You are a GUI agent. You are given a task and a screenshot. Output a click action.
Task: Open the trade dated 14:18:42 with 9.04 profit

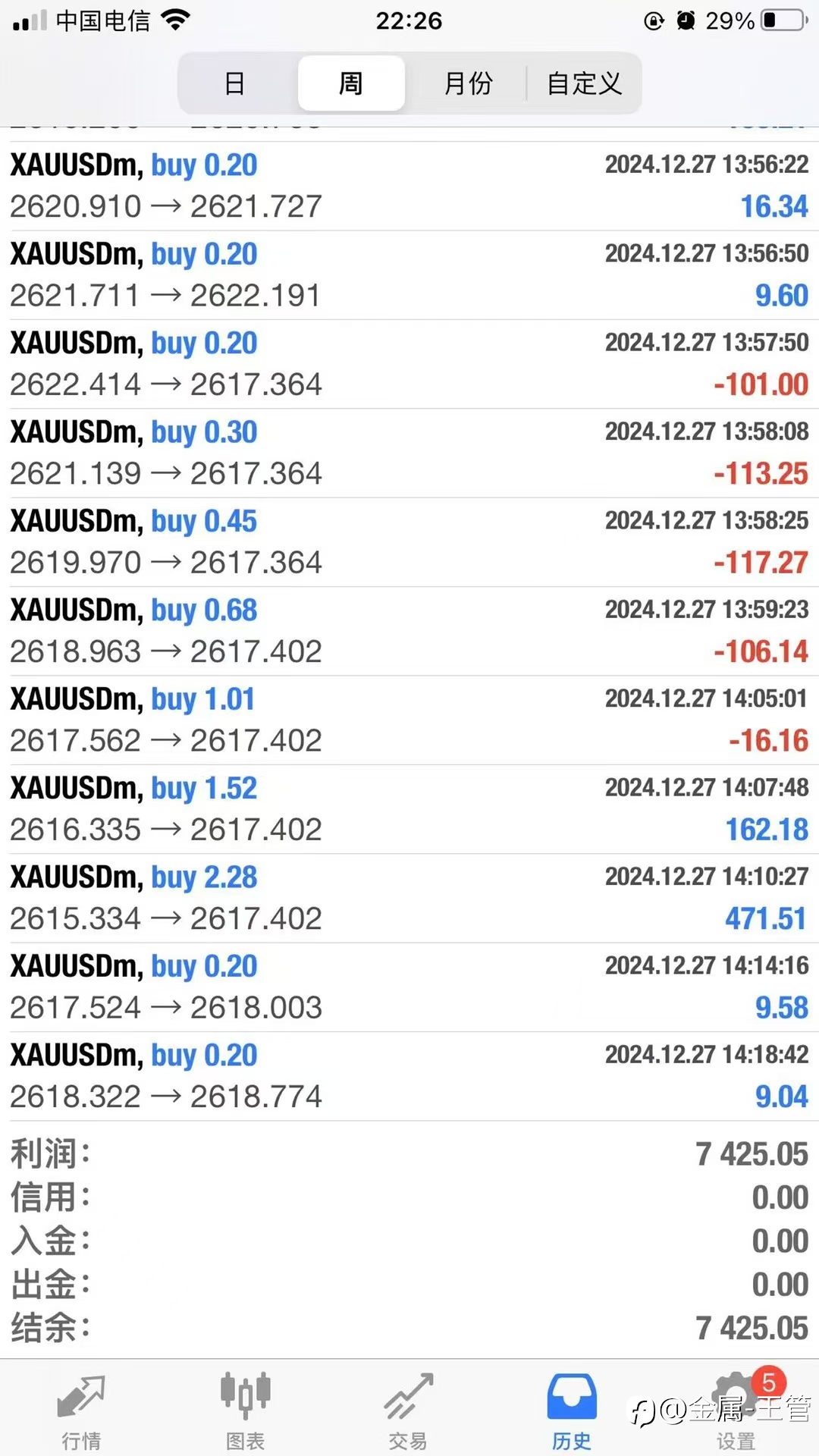click(x=409, y=1077)
